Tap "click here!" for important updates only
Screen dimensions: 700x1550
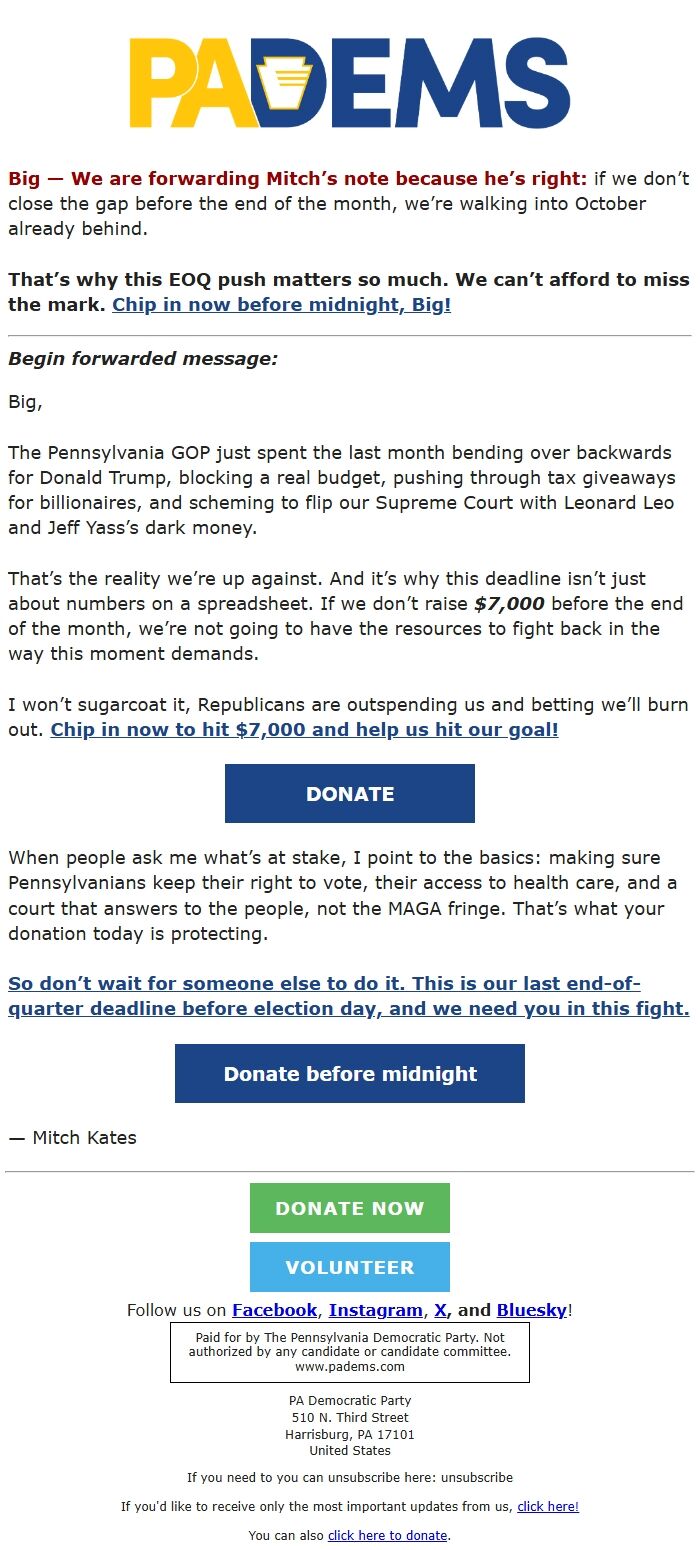tap(548, 1507)
